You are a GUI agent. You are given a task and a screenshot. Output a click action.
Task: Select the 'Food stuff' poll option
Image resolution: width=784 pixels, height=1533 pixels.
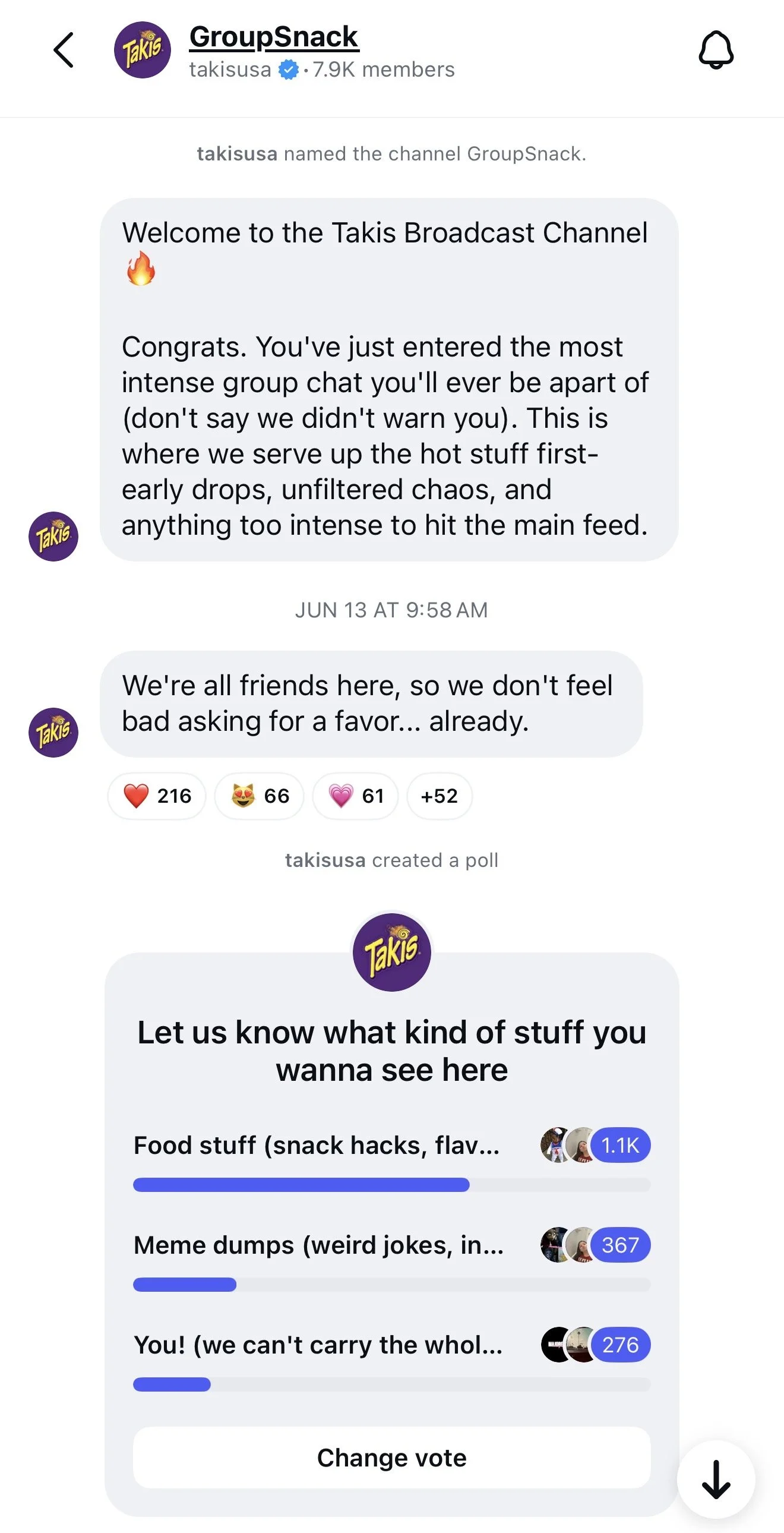[391, 1158]
